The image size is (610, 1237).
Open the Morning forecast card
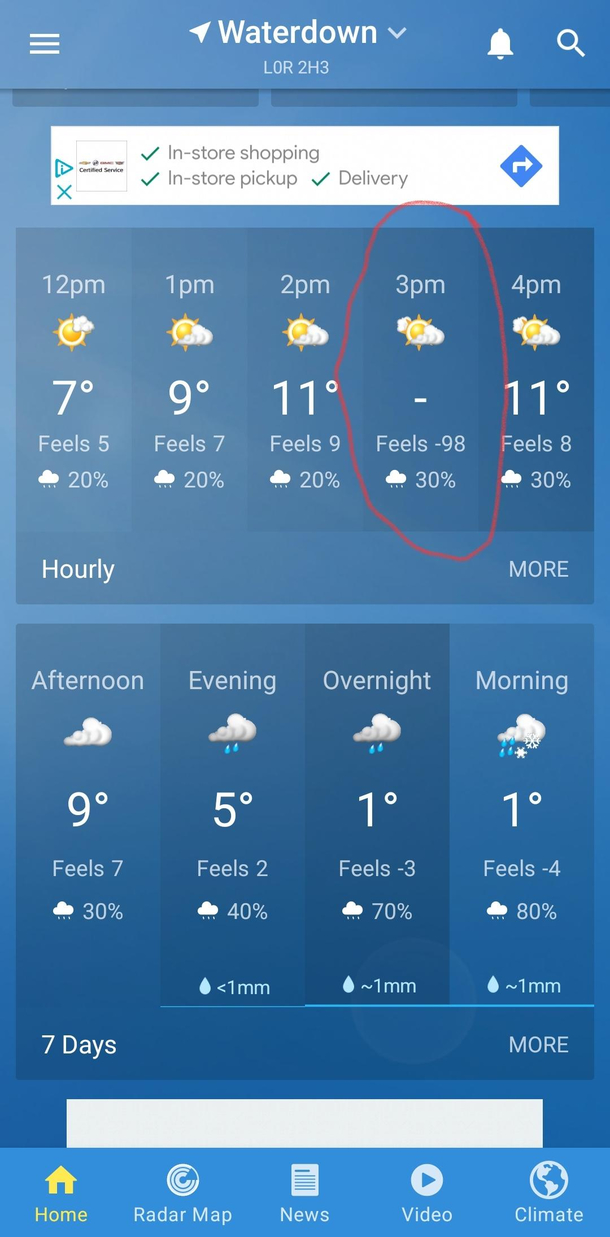pyautogui.click(x=521, y=800)
